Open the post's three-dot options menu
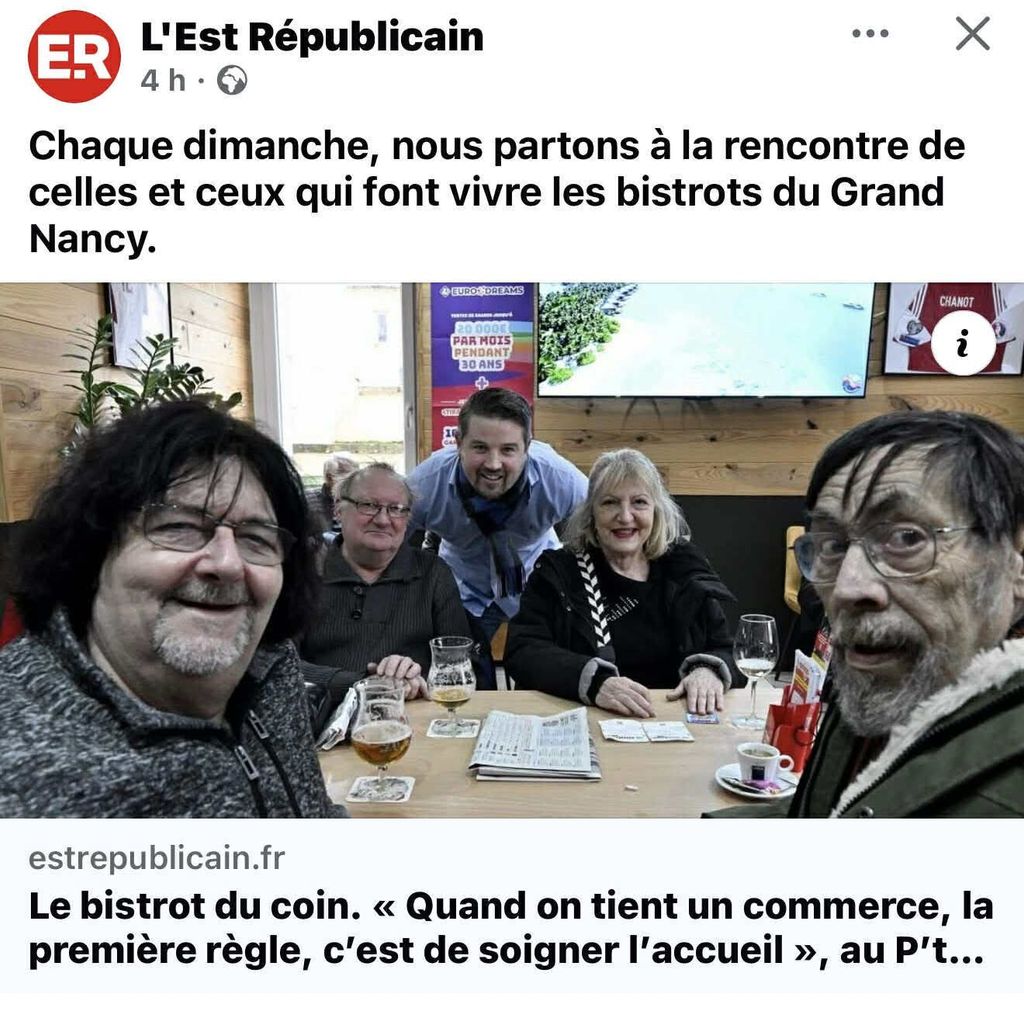The image size is (1024, 1018). coord(870,34)
